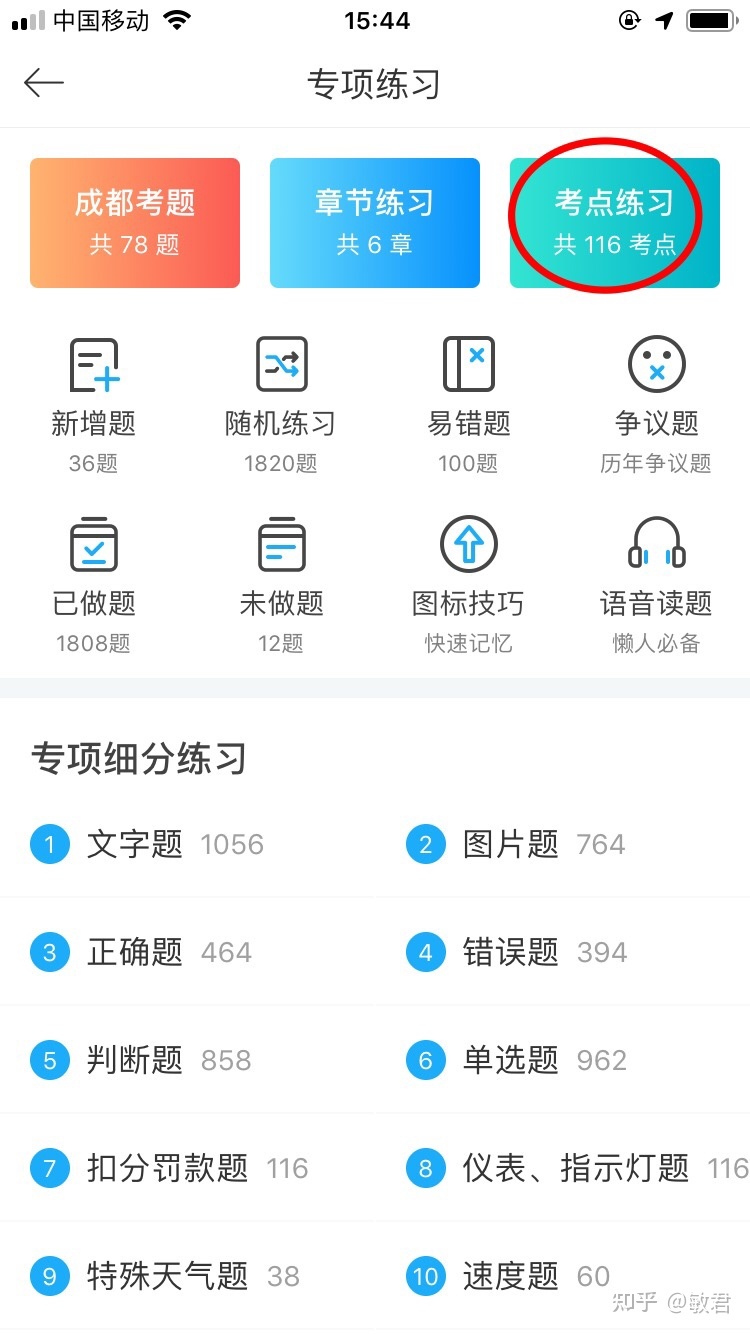
Task: Open the circled 考点练习 exam-point practice
Action: (x=614, y=221)
